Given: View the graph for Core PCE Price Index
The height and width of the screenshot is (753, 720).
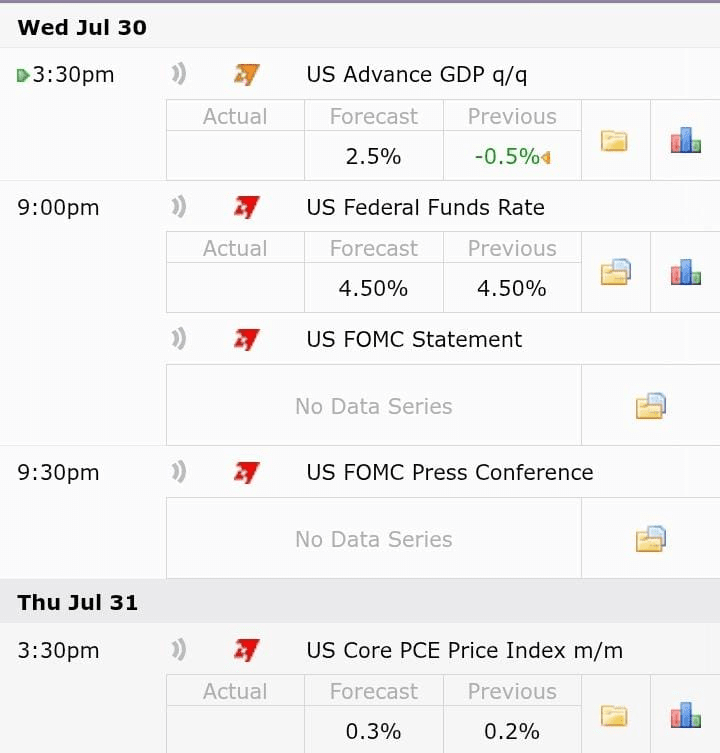Looking at the screenshot, I should tap(685, 715).
